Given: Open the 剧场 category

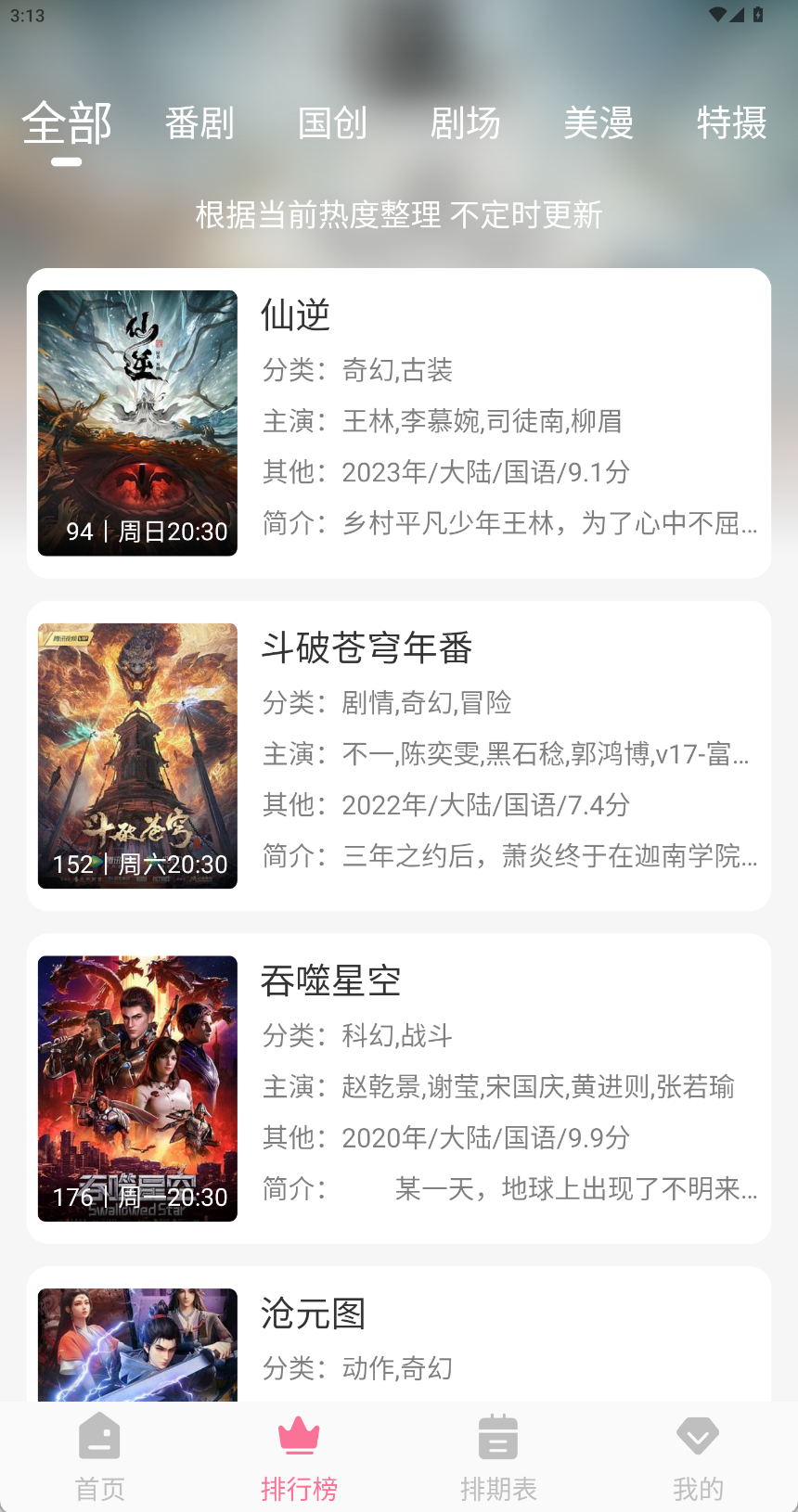Looking at the screenshot, I should pyautogui.click(x=466, y=123).
